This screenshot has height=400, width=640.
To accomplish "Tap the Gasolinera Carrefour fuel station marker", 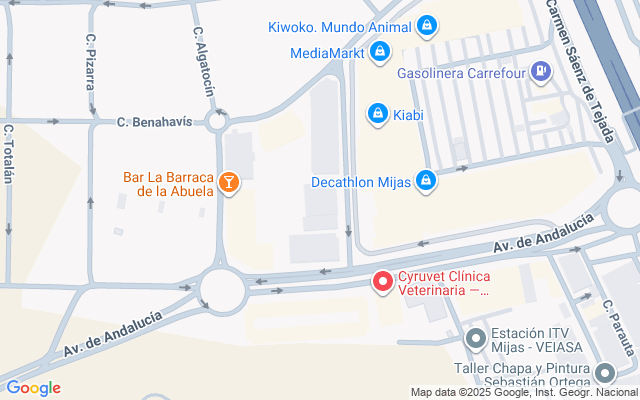I will click(x=540, y=72).
